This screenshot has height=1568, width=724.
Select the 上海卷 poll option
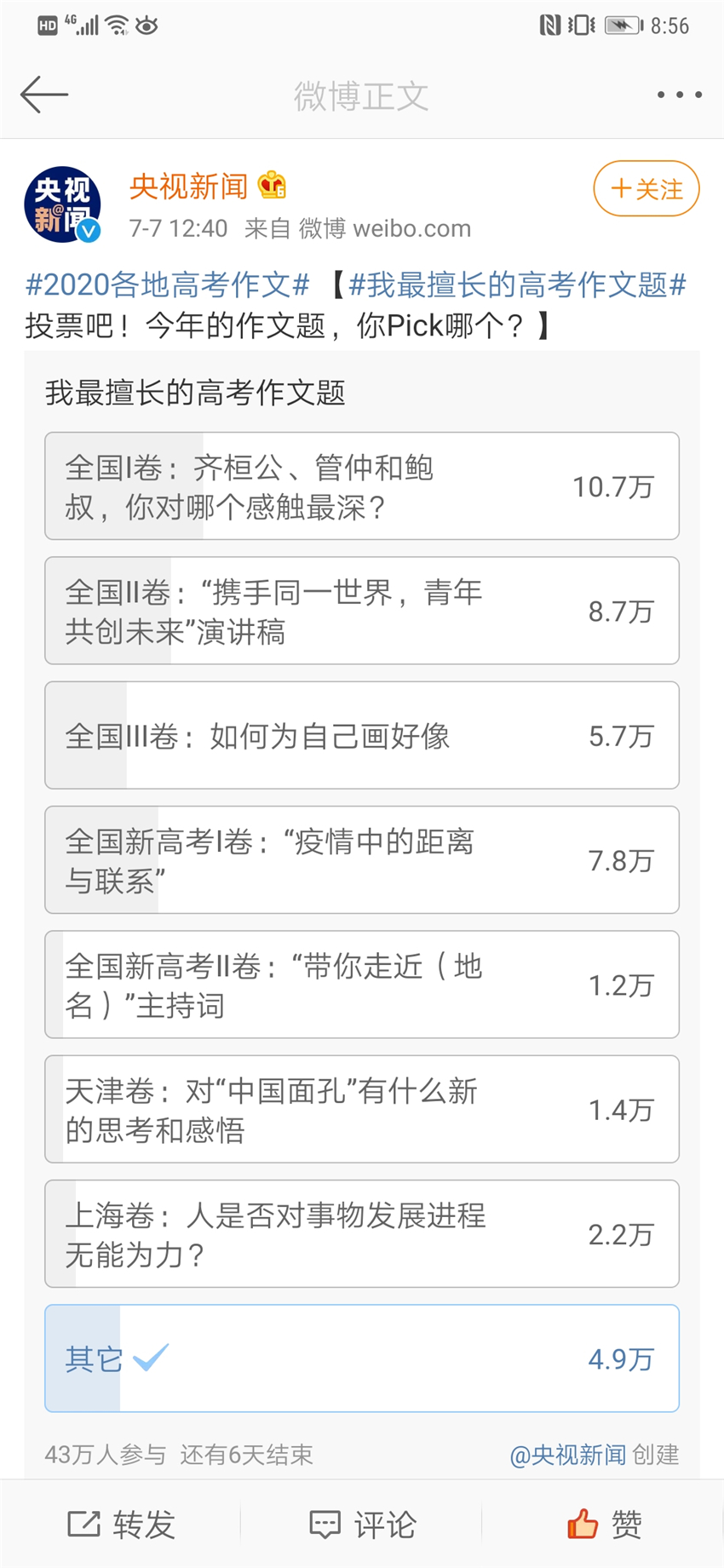pos(361,1233)
